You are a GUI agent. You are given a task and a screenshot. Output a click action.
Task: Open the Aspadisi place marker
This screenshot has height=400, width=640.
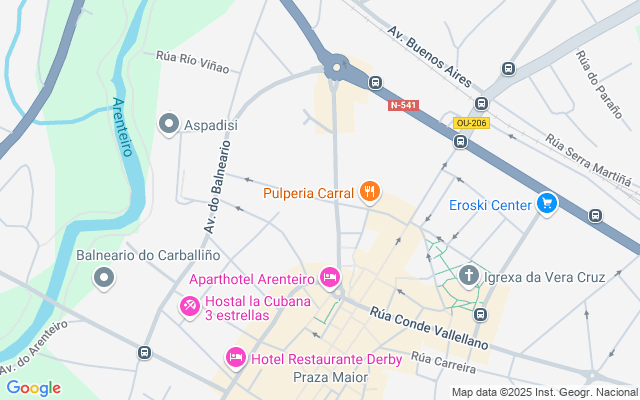coord(169,124)
